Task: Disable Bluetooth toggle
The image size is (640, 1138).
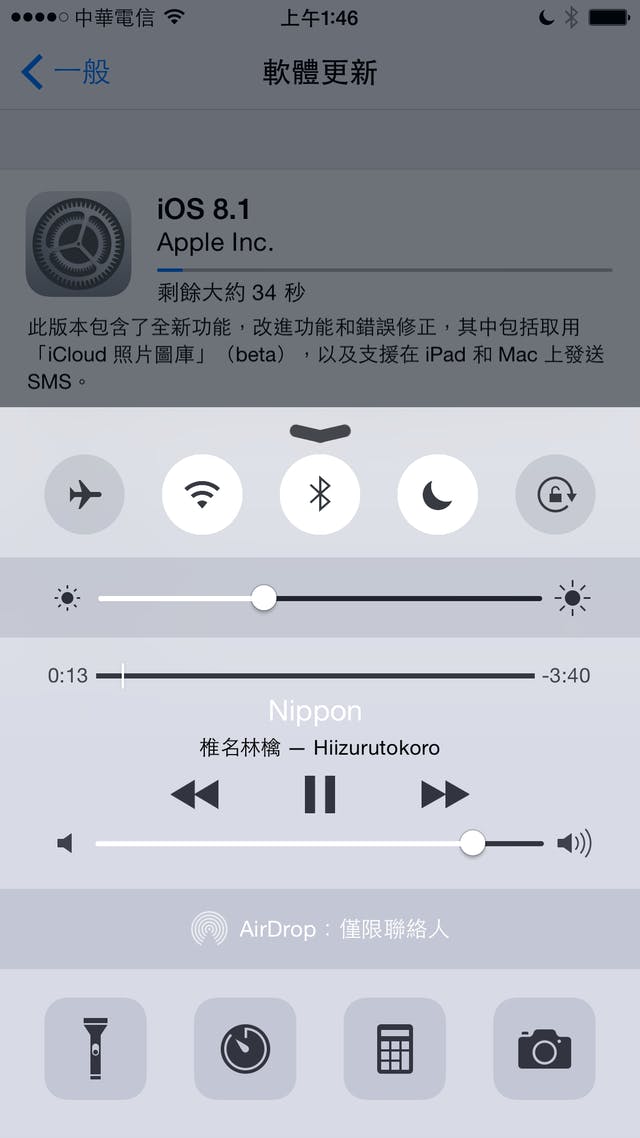Action: 320,495
